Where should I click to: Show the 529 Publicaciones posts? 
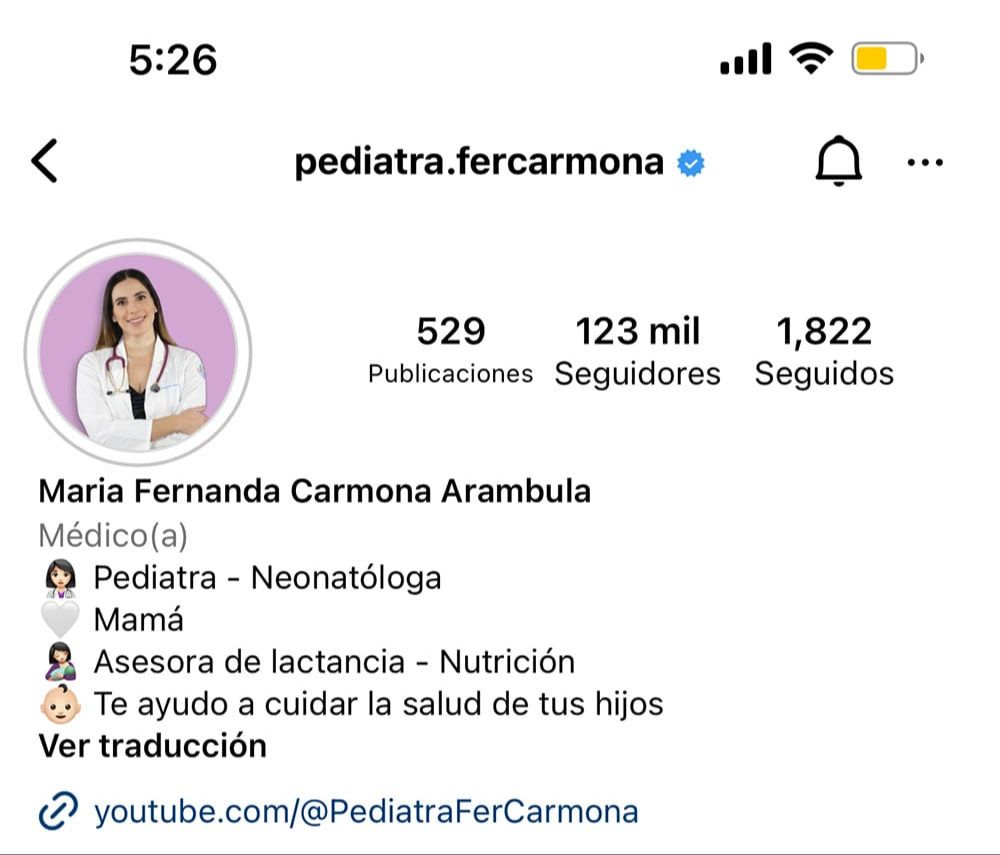pos(450,351)
